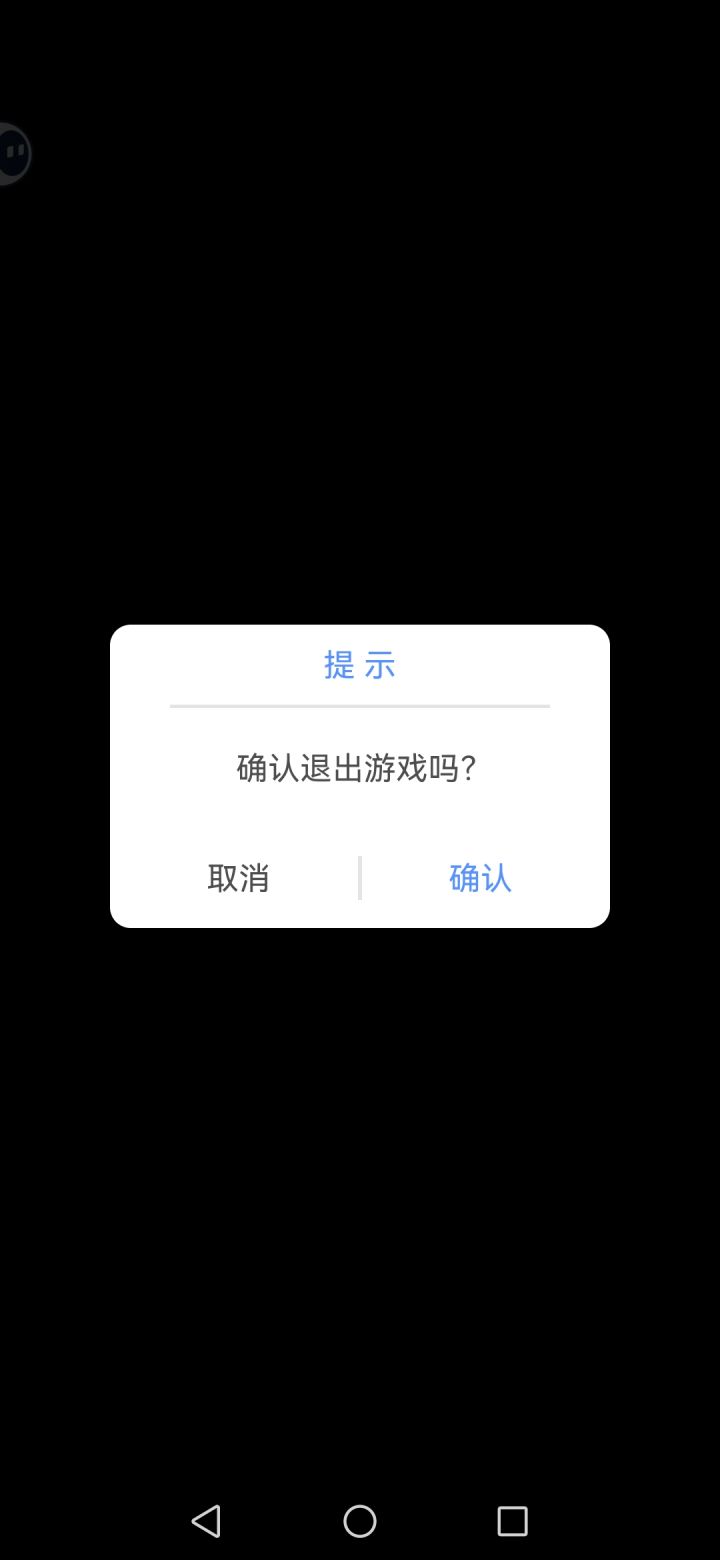Tap the 提示 dialog title
This screenshot has height=1560, width=720.
pos(359,665)
